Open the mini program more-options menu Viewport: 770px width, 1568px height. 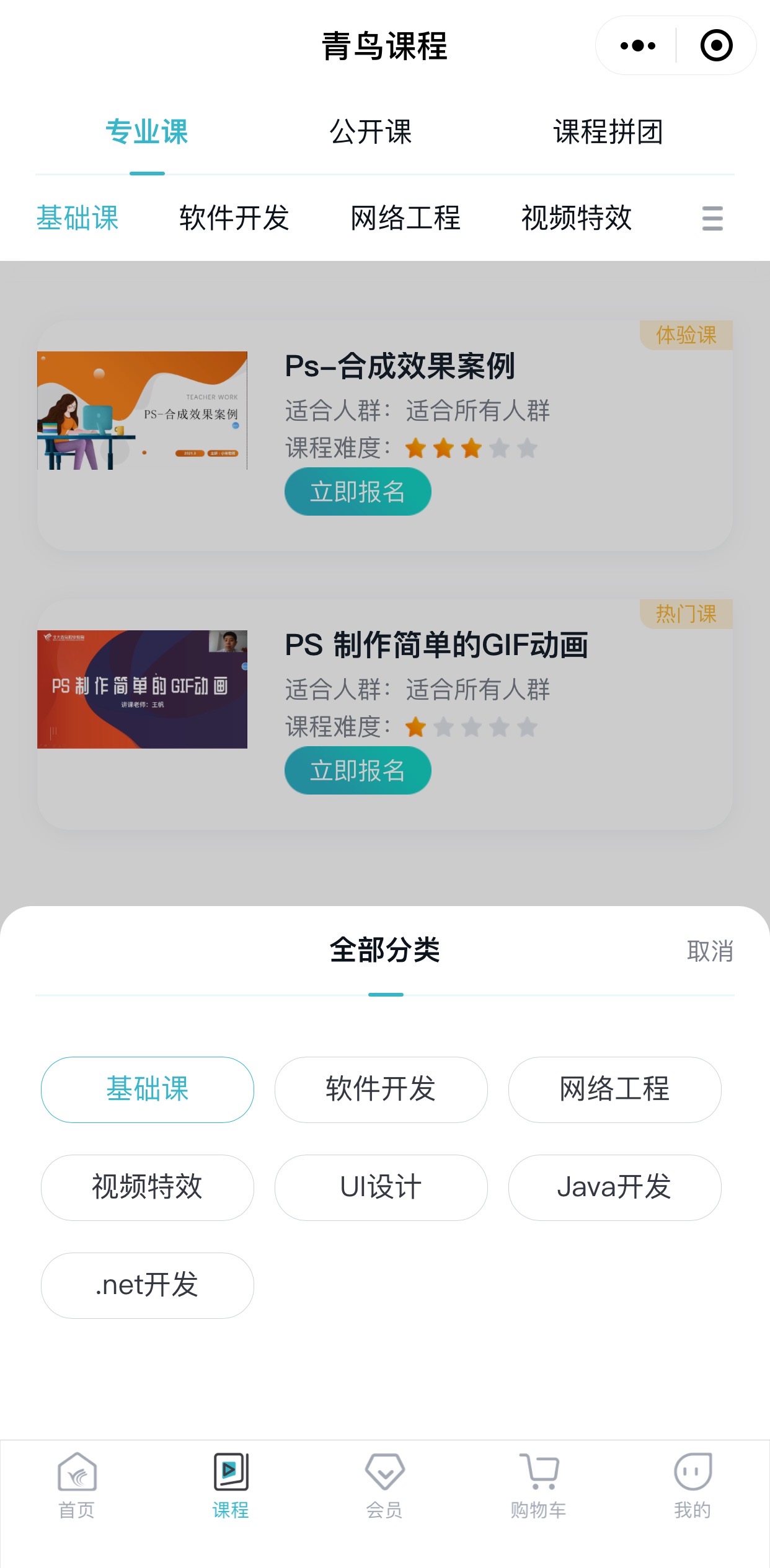637,45
